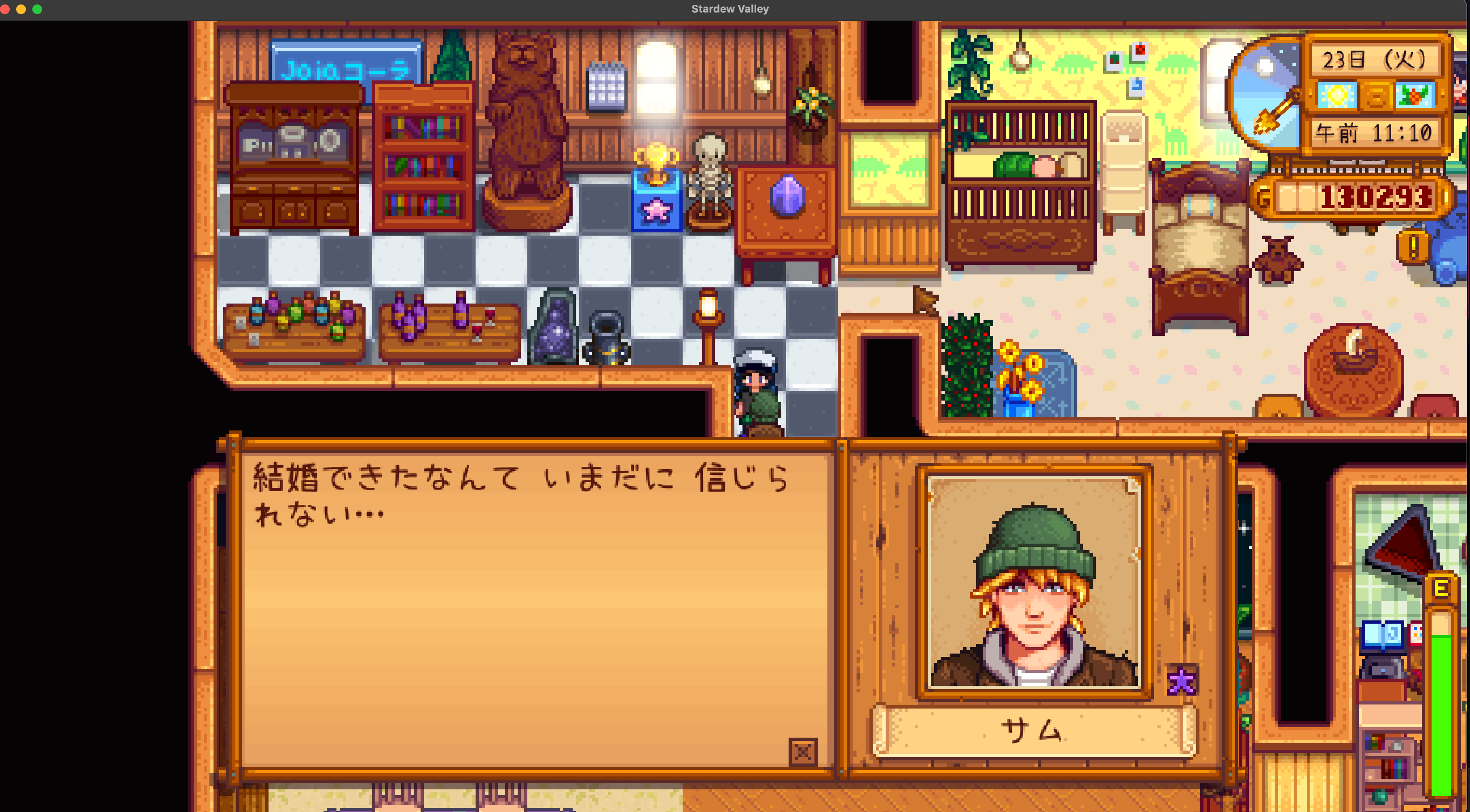1470x812 pixels.
Task: Minimize the Stardew Valley window
Action: [21, 9]
